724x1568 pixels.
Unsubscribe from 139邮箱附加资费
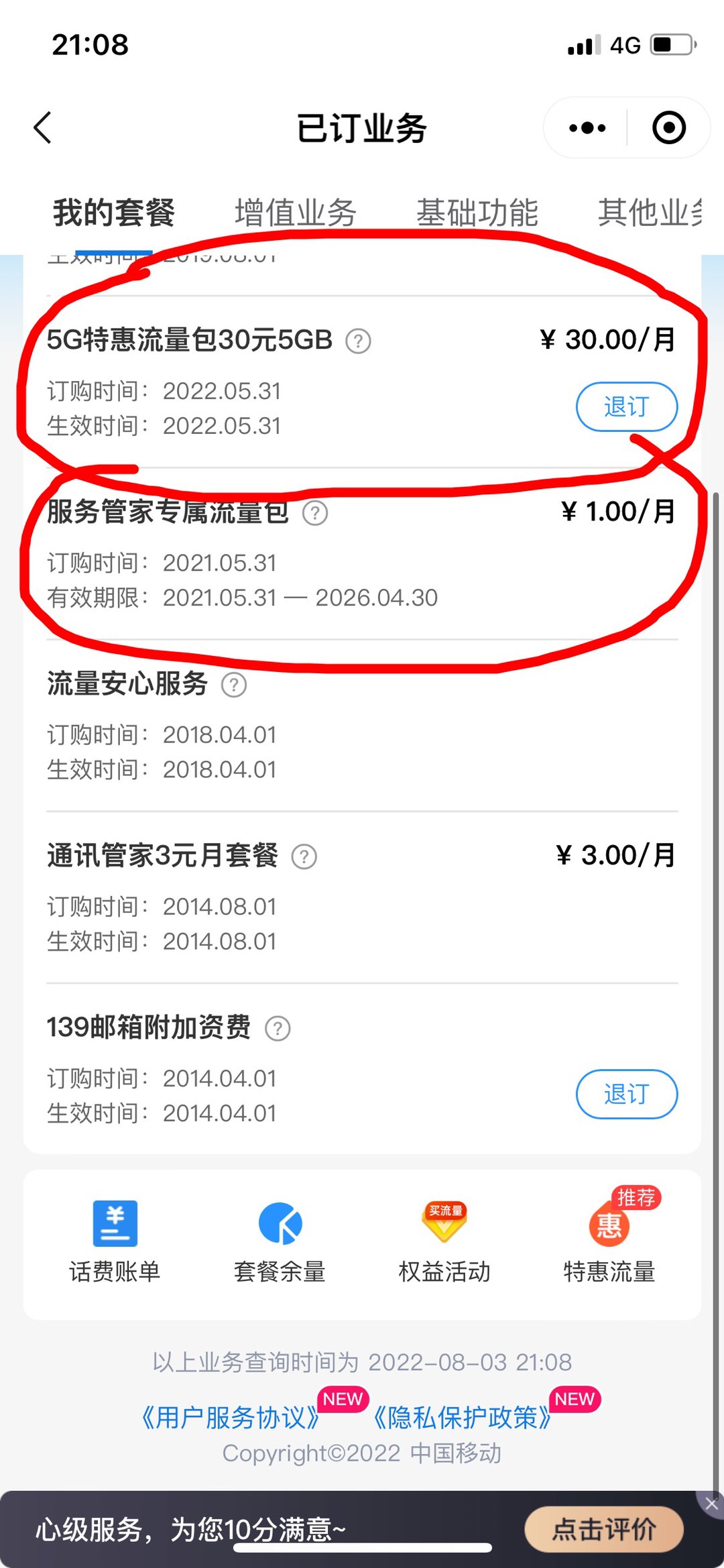pyautogui.click(x=627, y=1094)
